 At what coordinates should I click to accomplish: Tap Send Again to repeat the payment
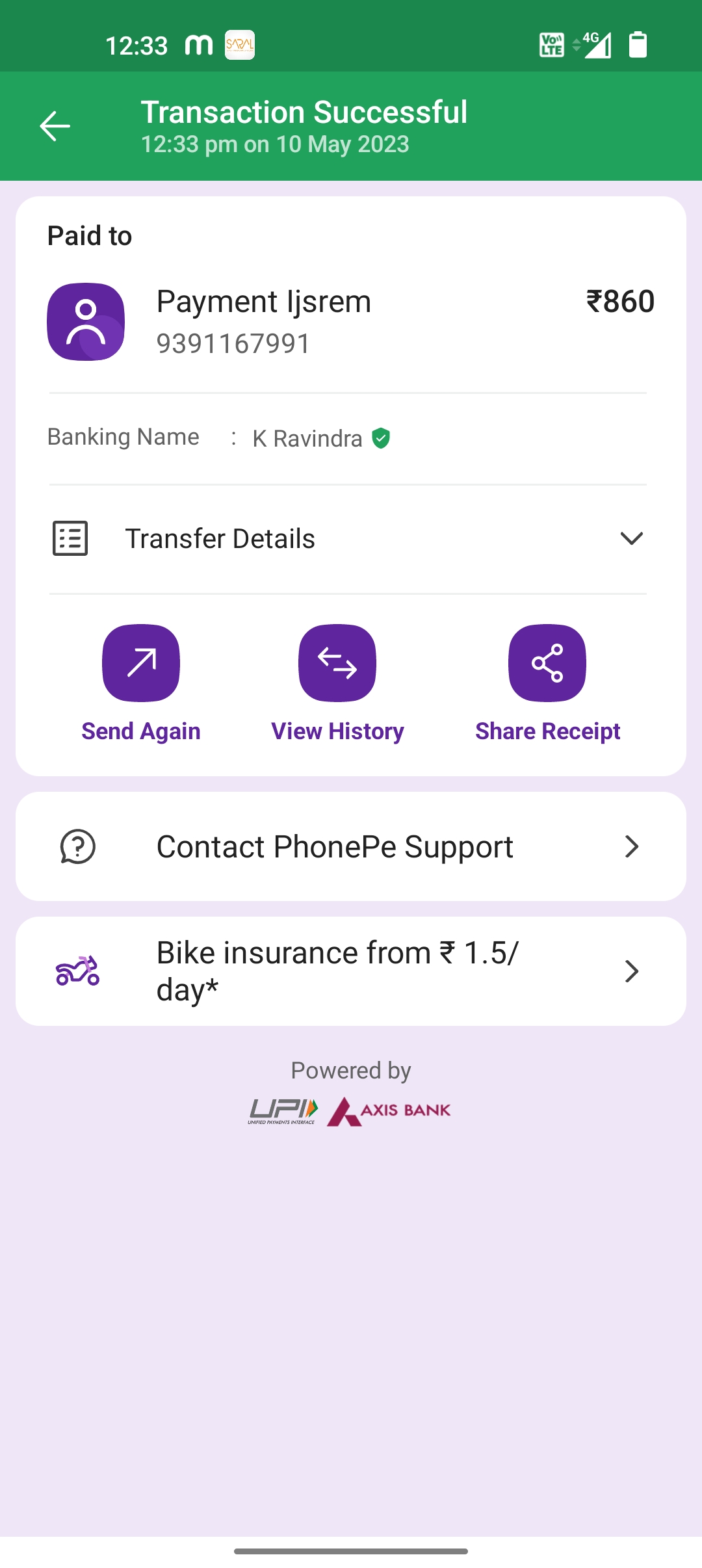pyautogui.click(x=141, y=663)
